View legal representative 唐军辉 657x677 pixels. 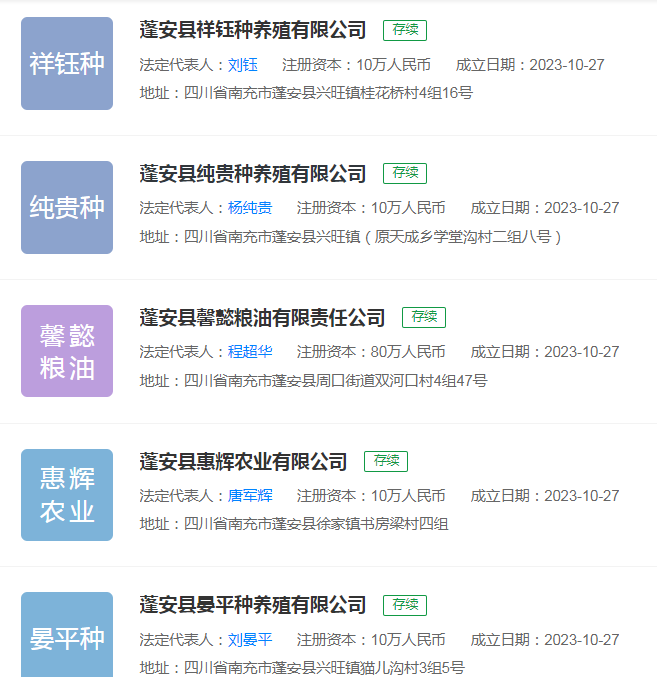(x=250, y=496)
